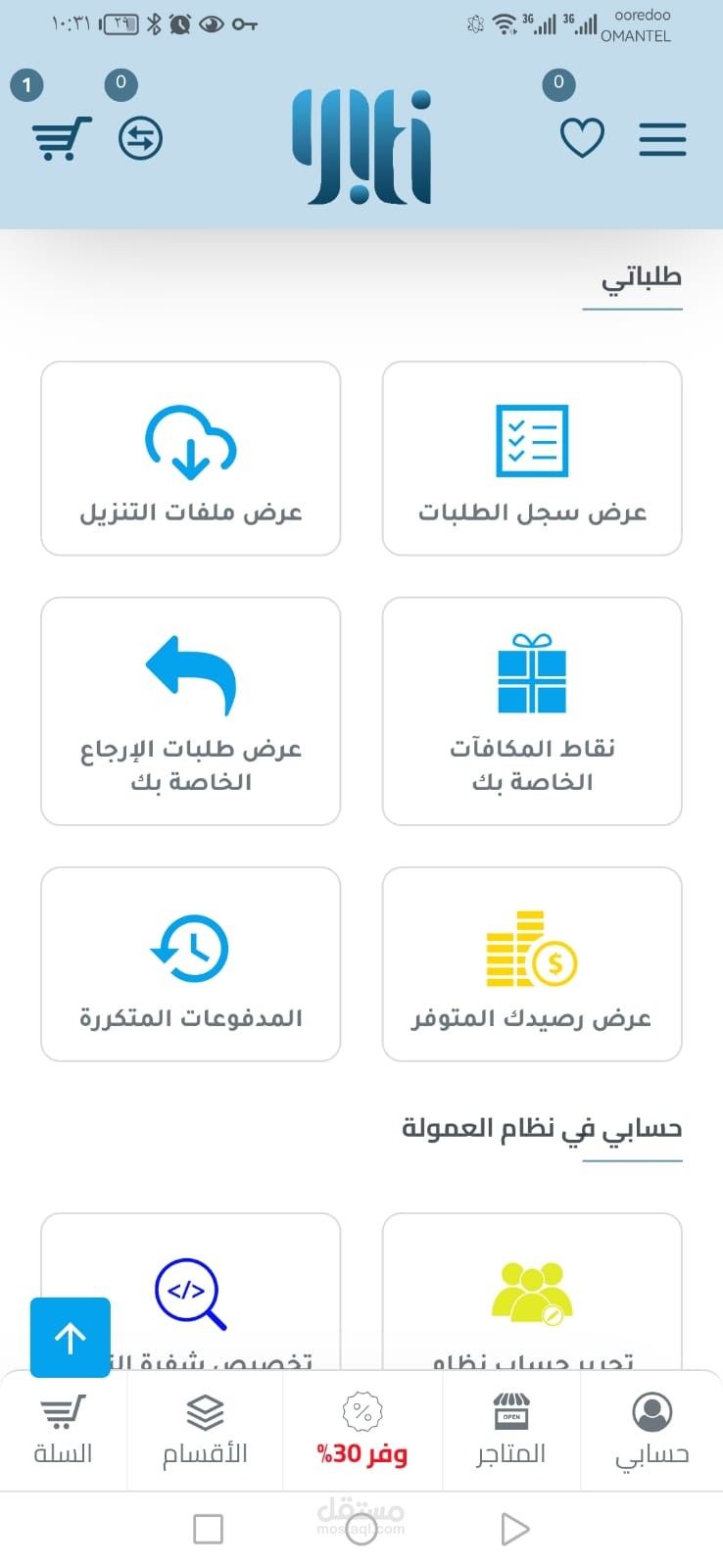The height and width of the screenshot is (1568, 723).
Task: Open the wishlist heart icon
Action: click(582, 137)
